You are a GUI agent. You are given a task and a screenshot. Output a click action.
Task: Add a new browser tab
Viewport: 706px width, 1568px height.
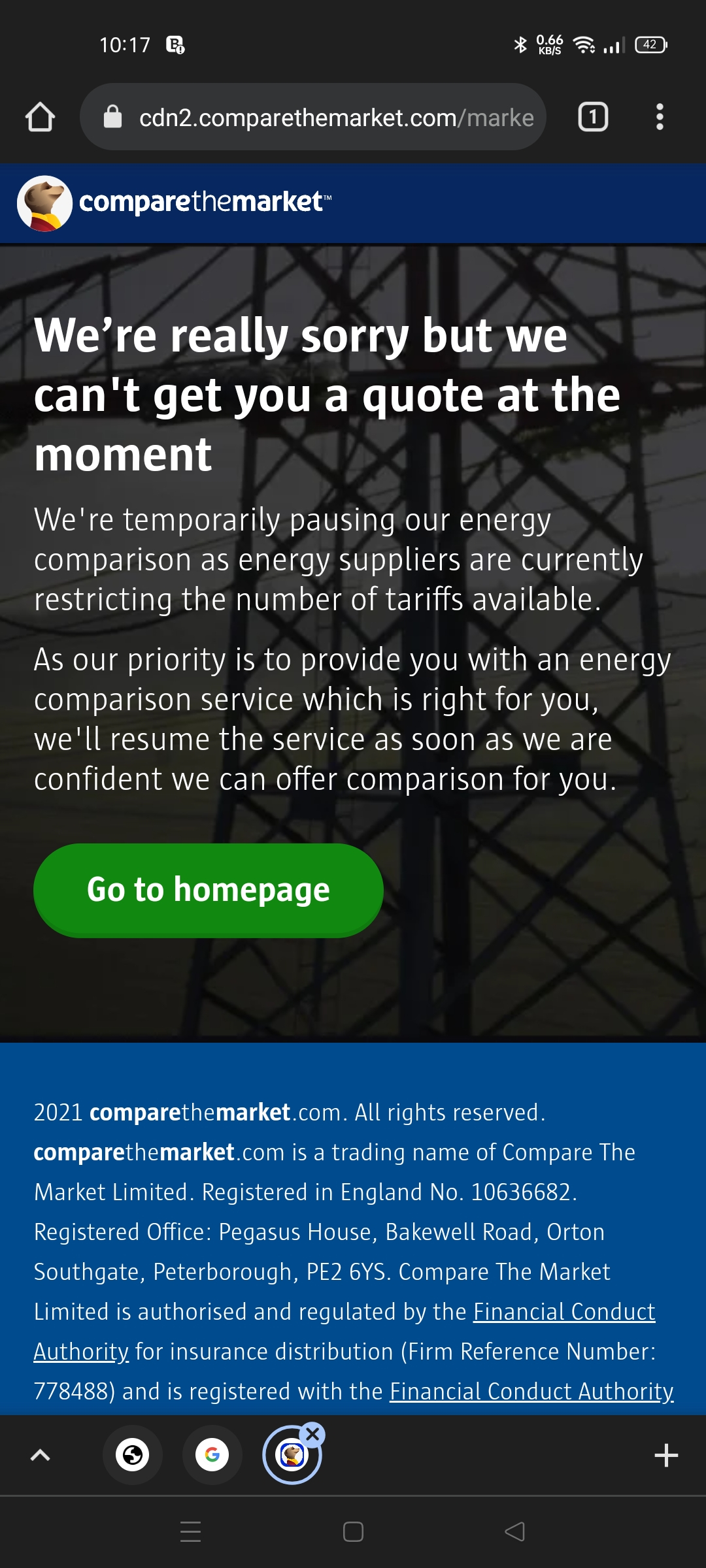coord(666,1455)
